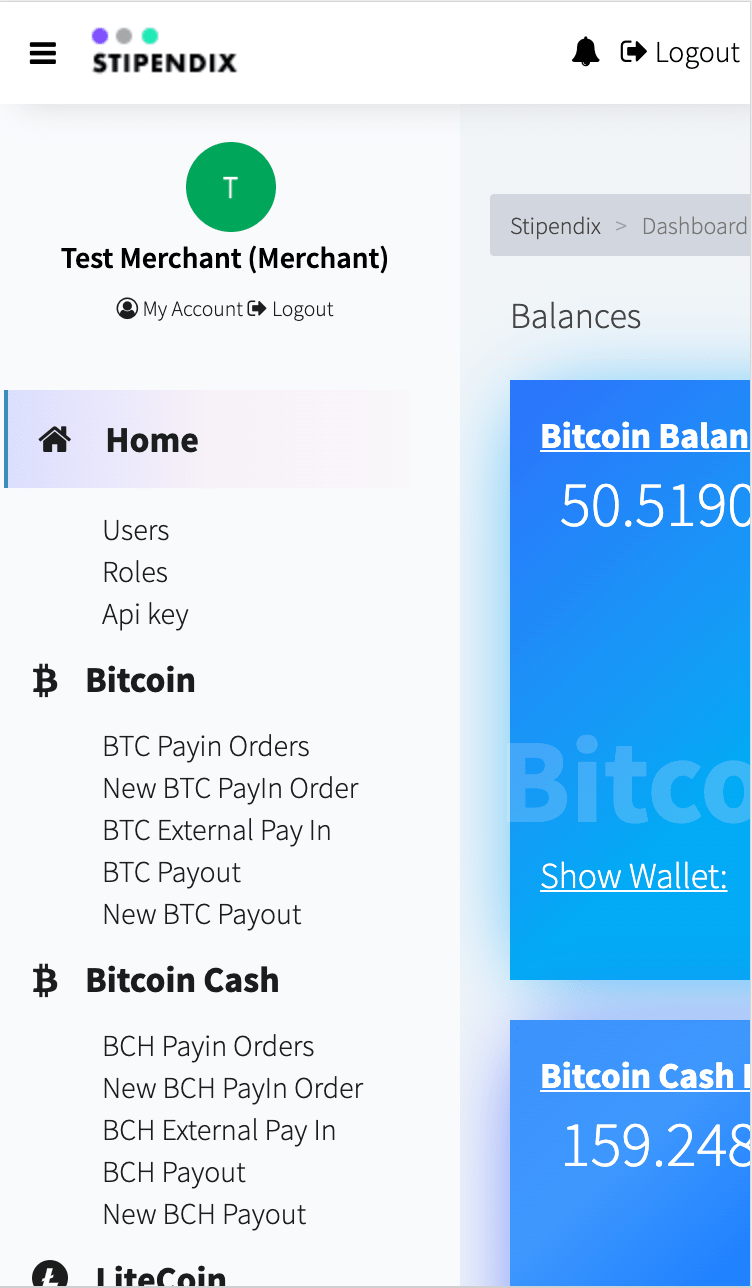Tap Logout in the top bar
This screenshot has height=1288, width=752.
(680, 52)
